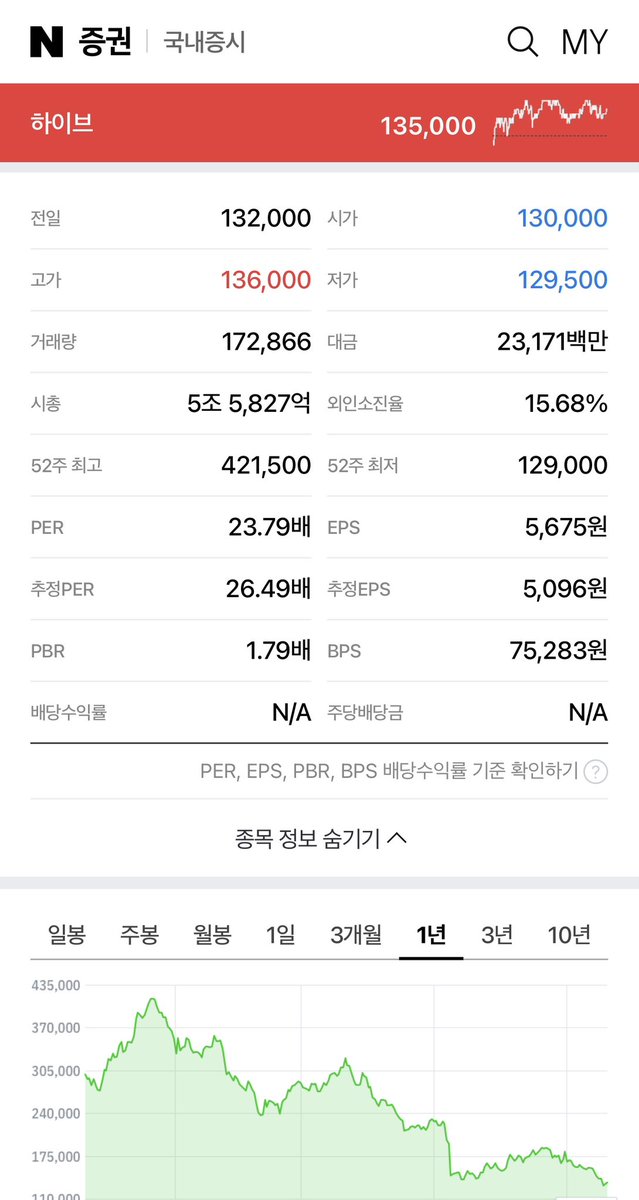Tap the 하이브 price header bar

point(319,124)
